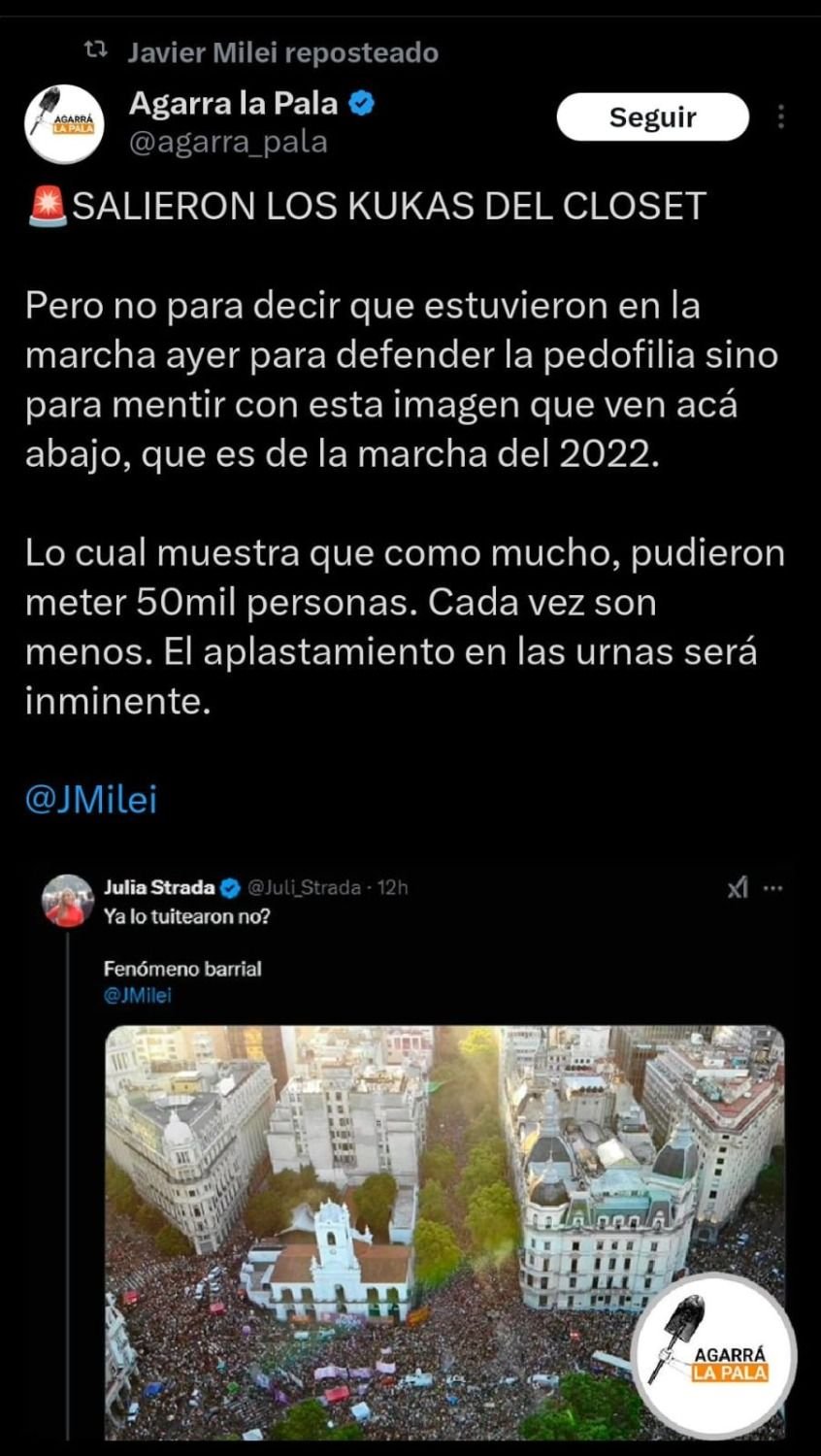Follow Agarra la Pala with Seguir button

point(652,117)
